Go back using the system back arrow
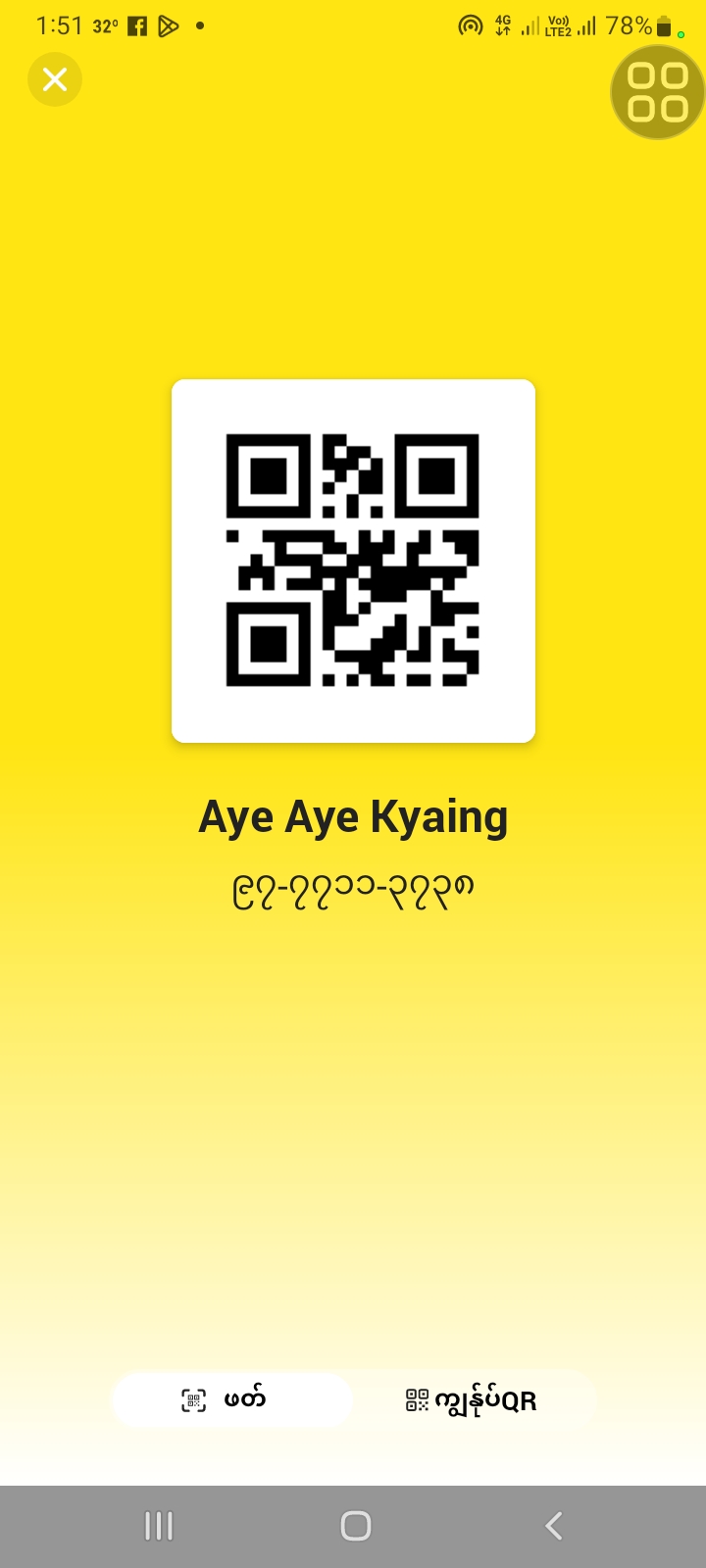 click(x=554, y=1525)
